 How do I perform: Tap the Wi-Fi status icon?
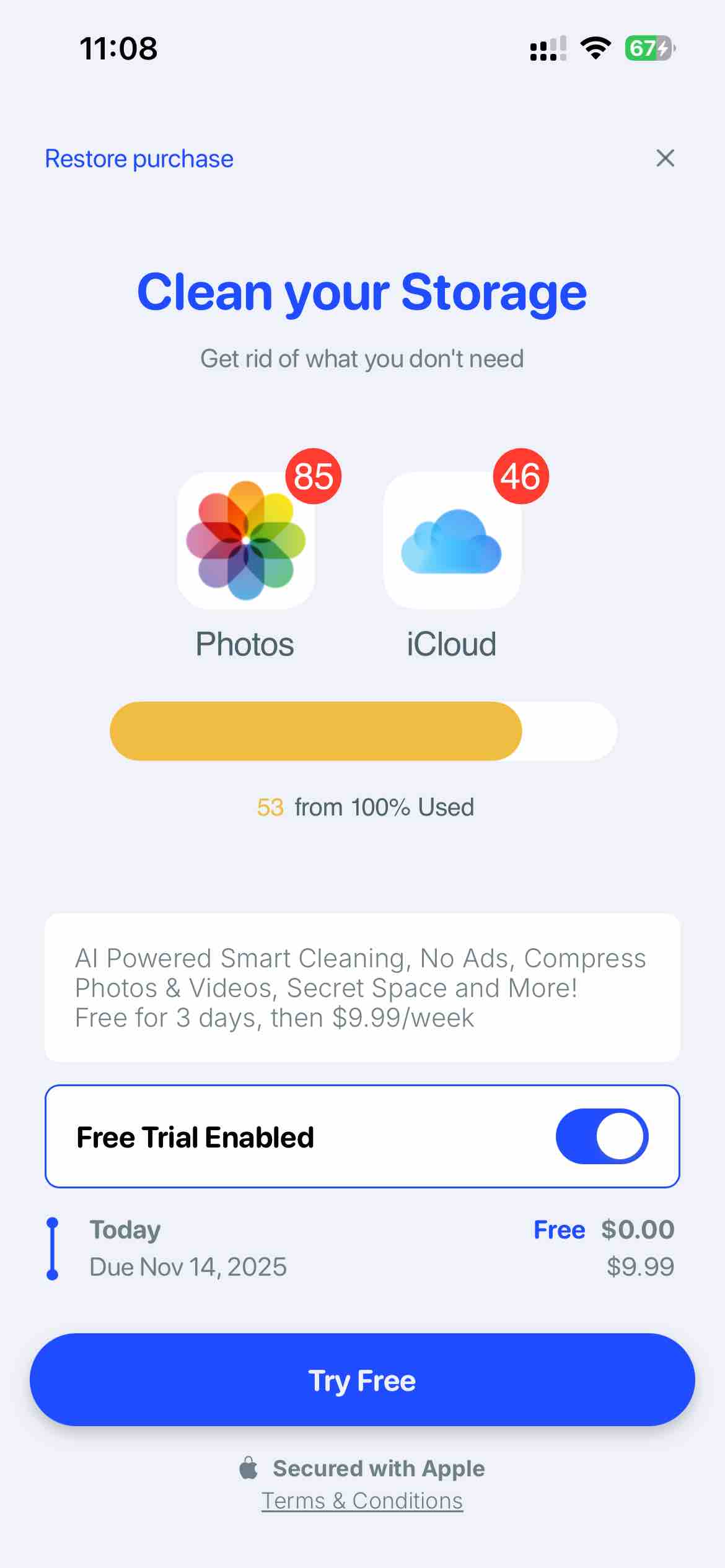(595, 48)
